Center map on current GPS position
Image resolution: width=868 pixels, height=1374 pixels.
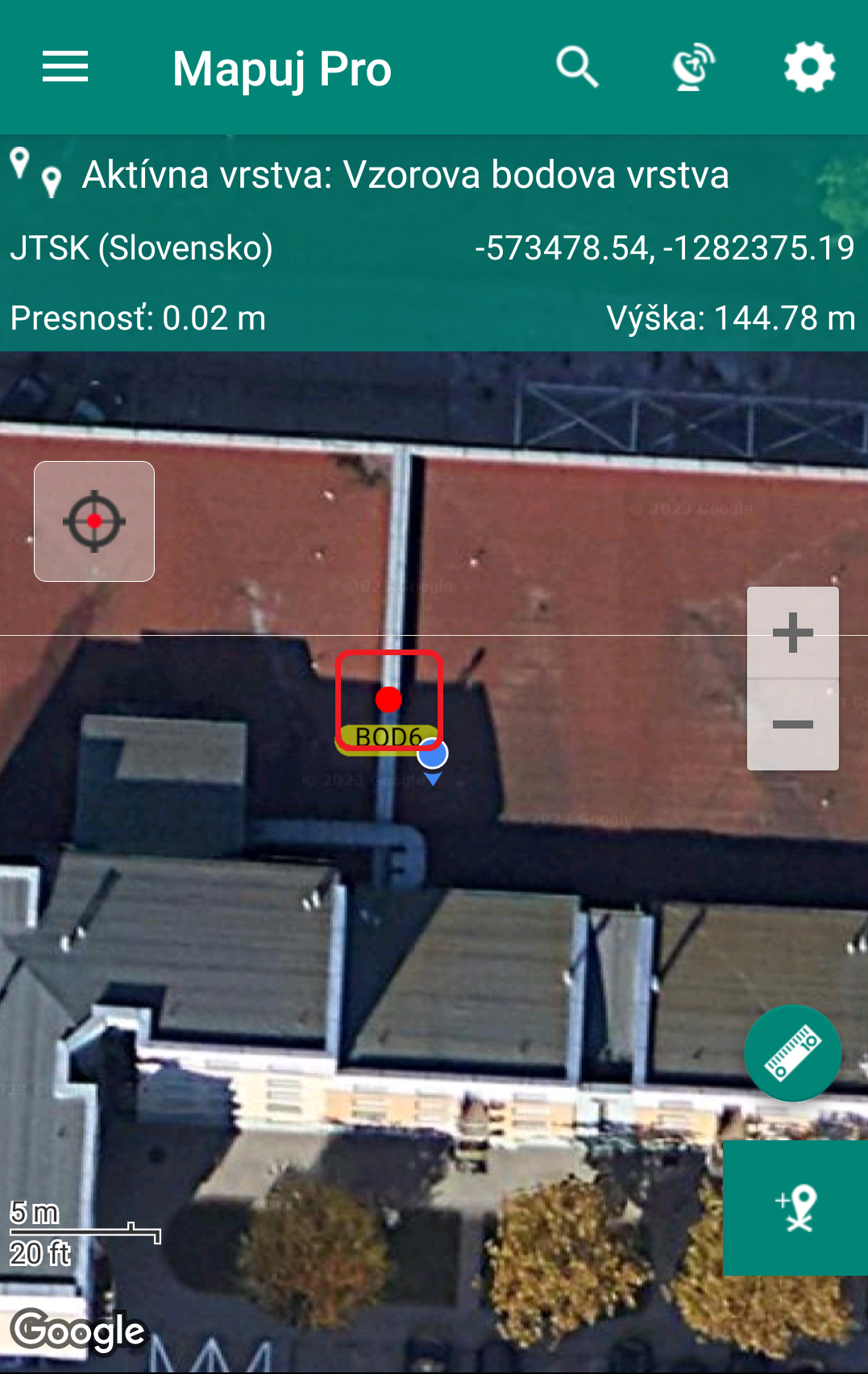pyautogui.click(x=94, y=521)
